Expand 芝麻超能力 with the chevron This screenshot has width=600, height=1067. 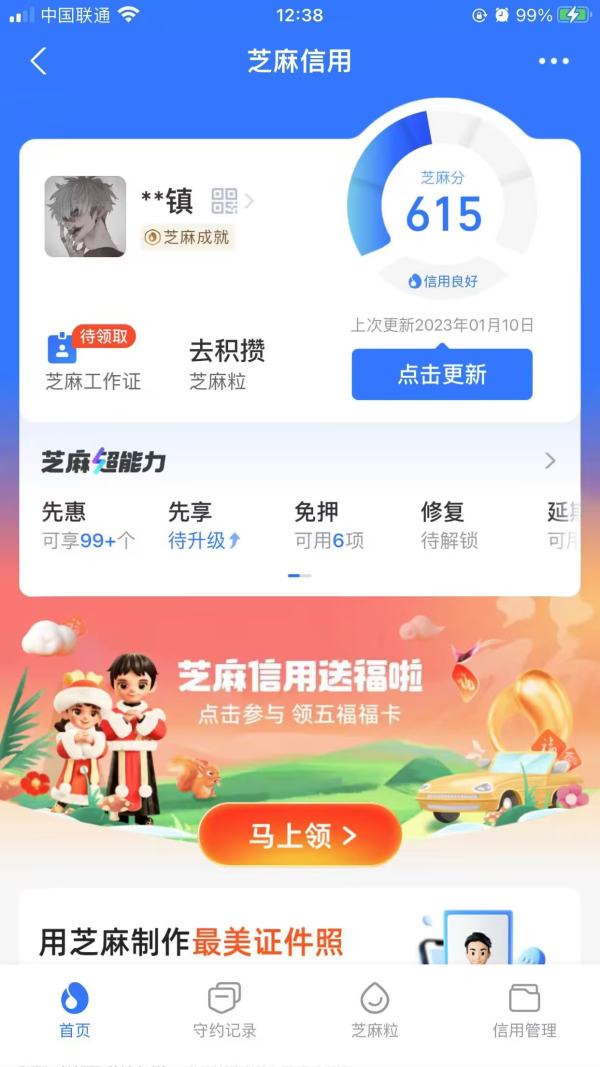[550, 461]
